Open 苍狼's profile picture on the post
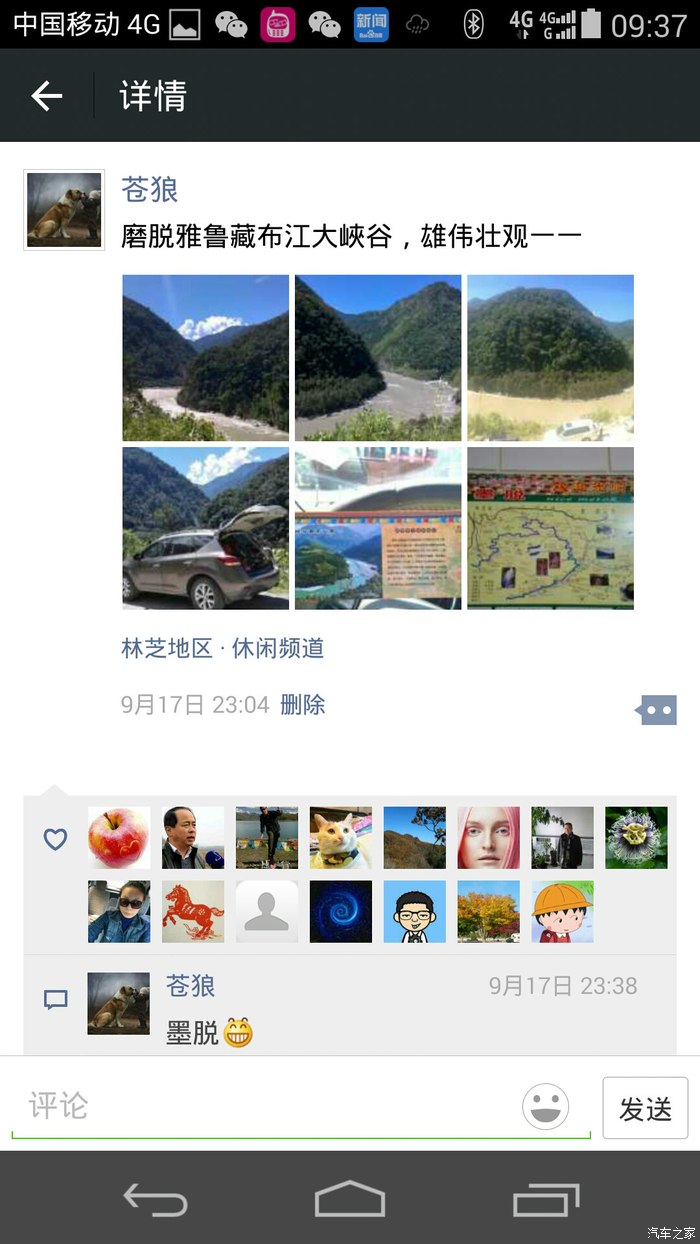The height and width of the screenshot is (1244, 700). (x=64, y=210)
